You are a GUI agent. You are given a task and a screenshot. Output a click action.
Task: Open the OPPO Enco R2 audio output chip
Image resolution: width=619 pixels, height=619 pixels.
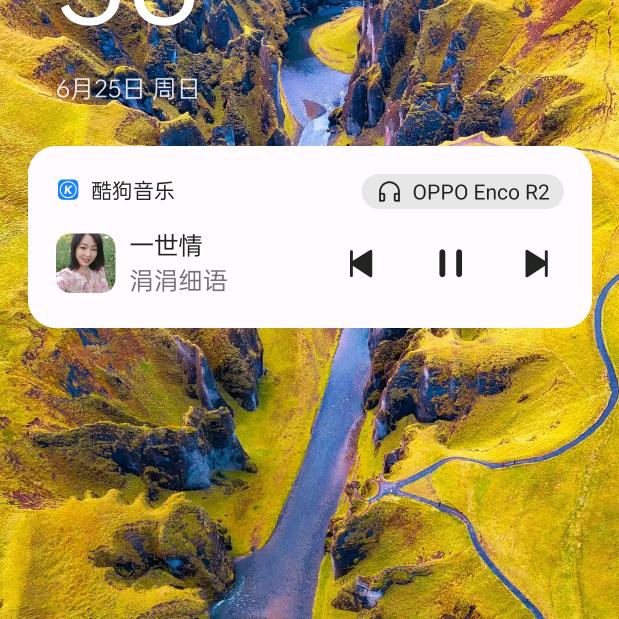pyautogui.click(x=463, y=192)
